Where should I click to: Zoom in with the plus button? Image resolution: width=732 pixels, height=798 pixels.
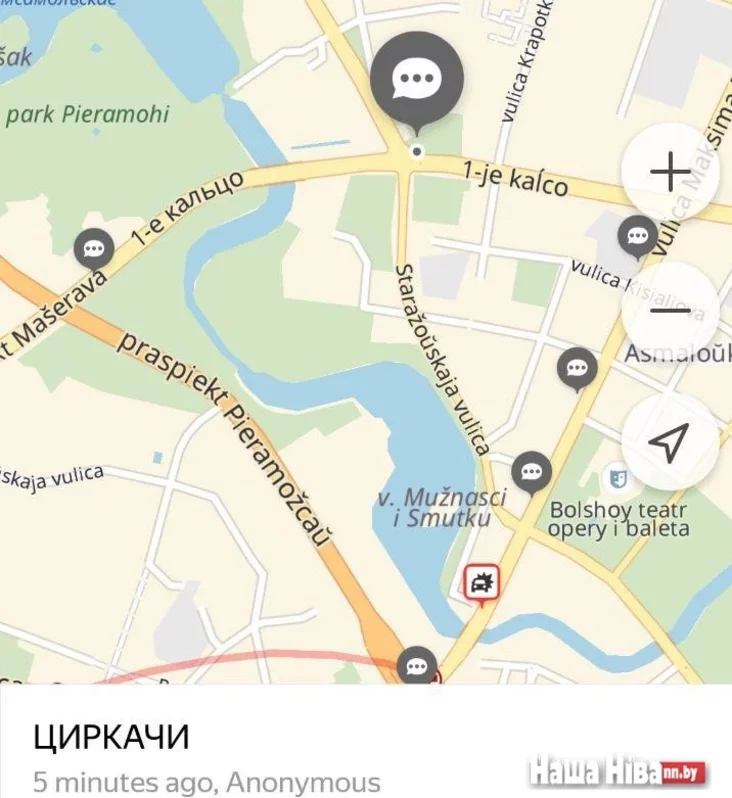coord(670,172)
